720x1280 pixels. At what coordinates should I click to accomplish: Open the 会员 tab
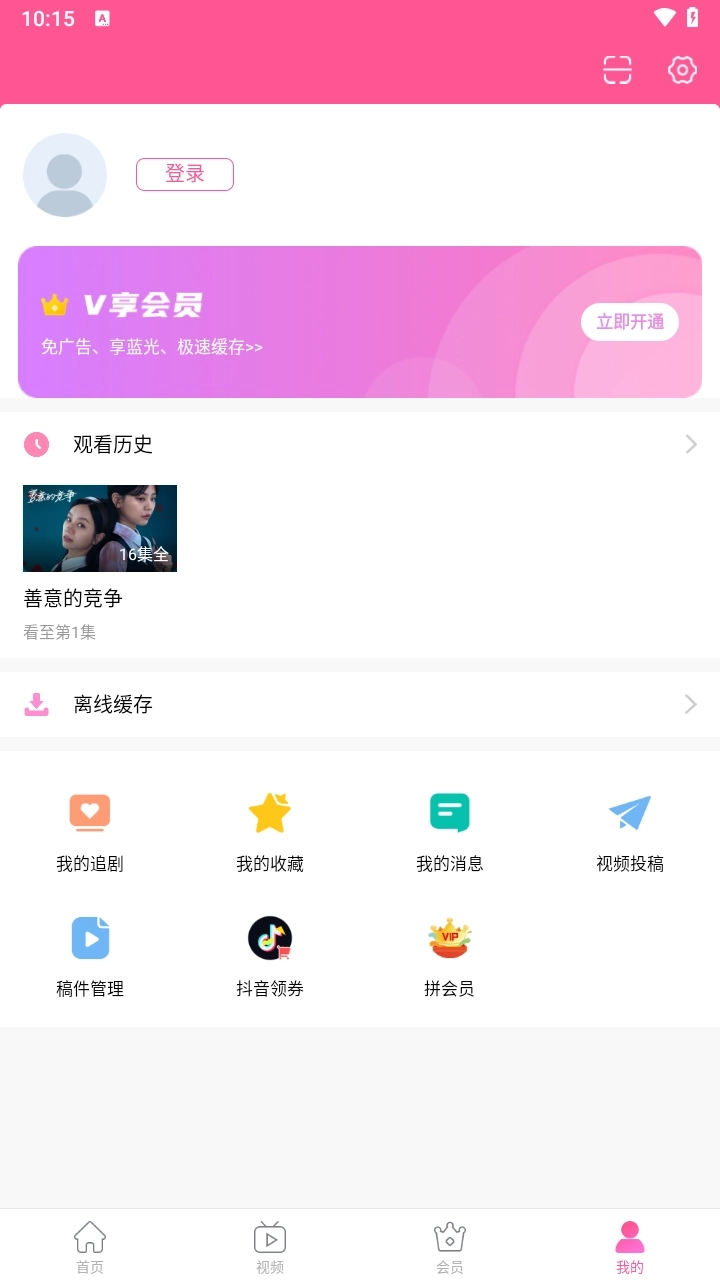tap(449, 1245)
